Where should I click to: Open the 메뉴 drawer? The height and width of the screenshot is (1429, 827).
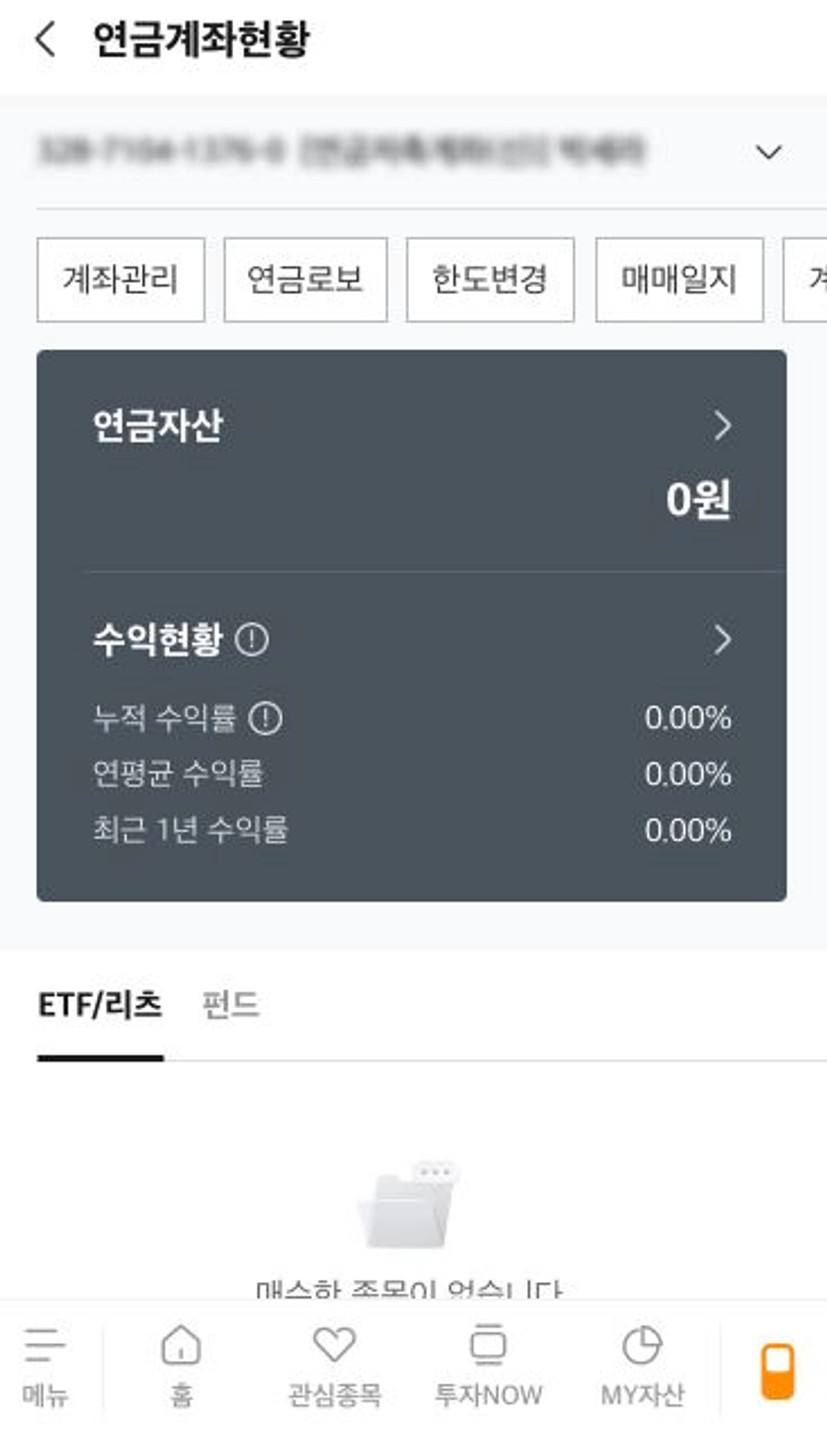45,1367
